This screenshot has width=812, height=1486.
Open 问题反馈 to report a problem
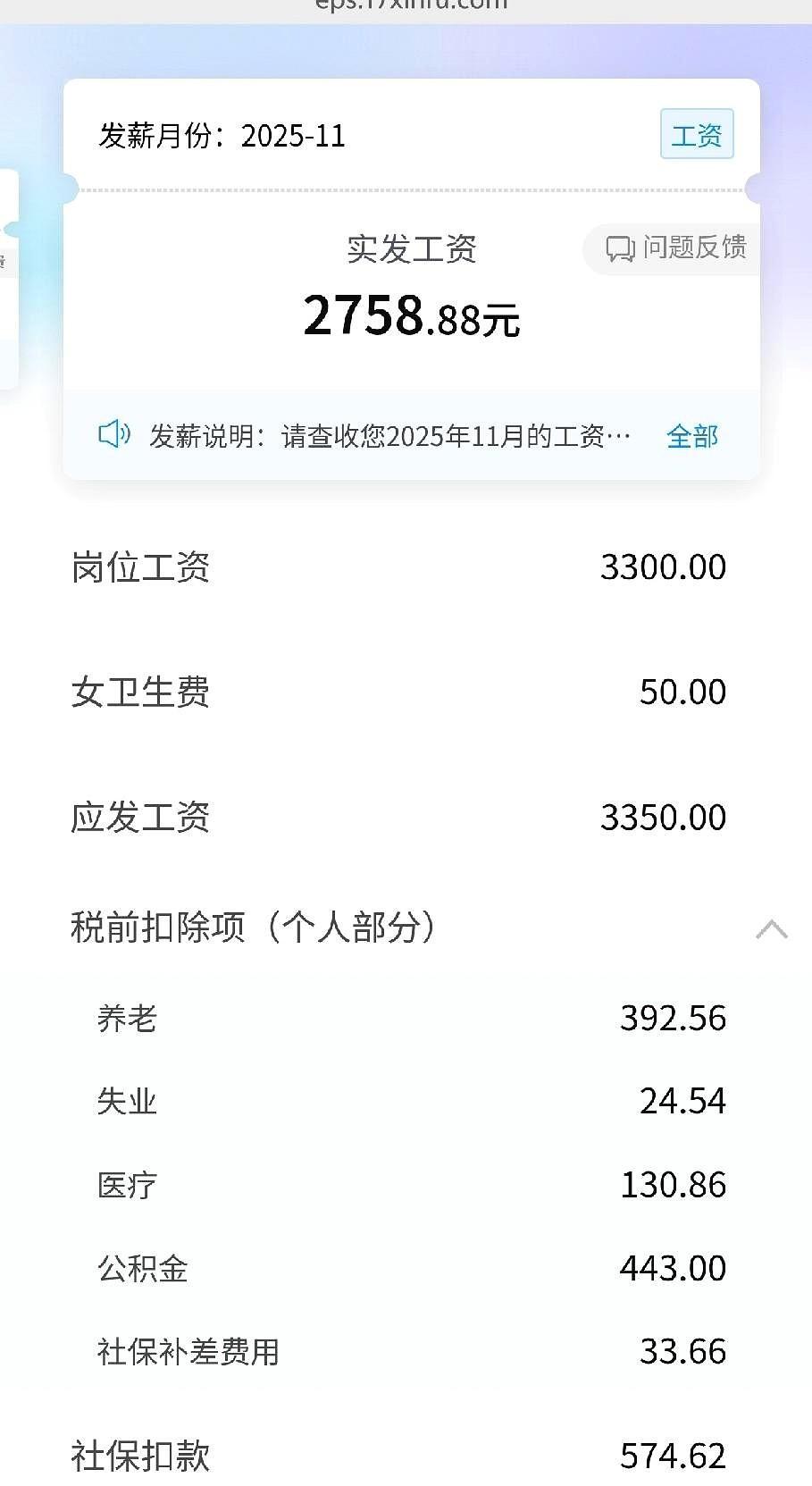(669, 249)
